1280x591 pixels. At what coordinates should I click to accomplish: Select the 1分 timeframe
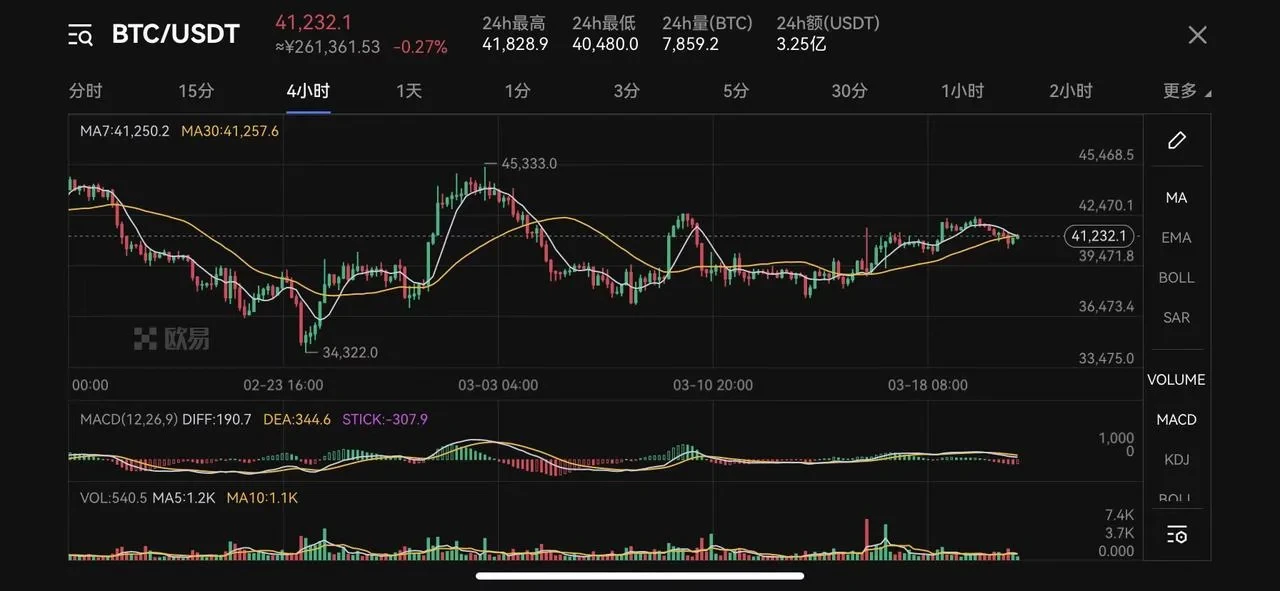517,91
